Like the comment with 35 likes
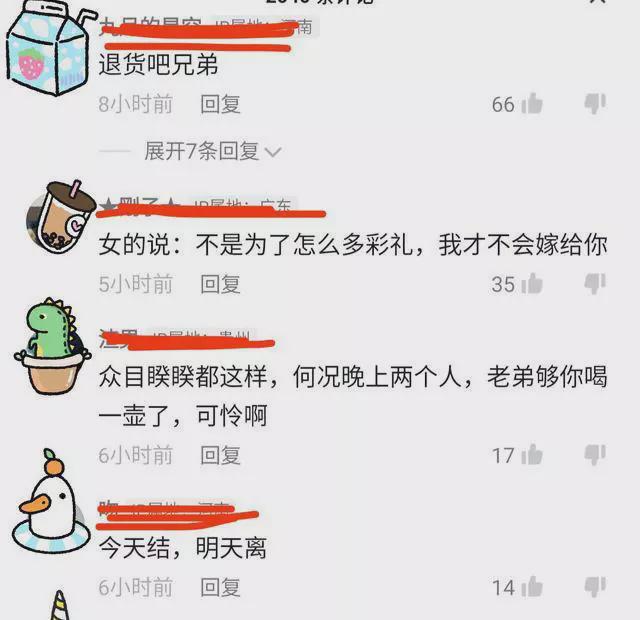The height and width of the screenshot is (620, 640). click(x=531, y=284)
